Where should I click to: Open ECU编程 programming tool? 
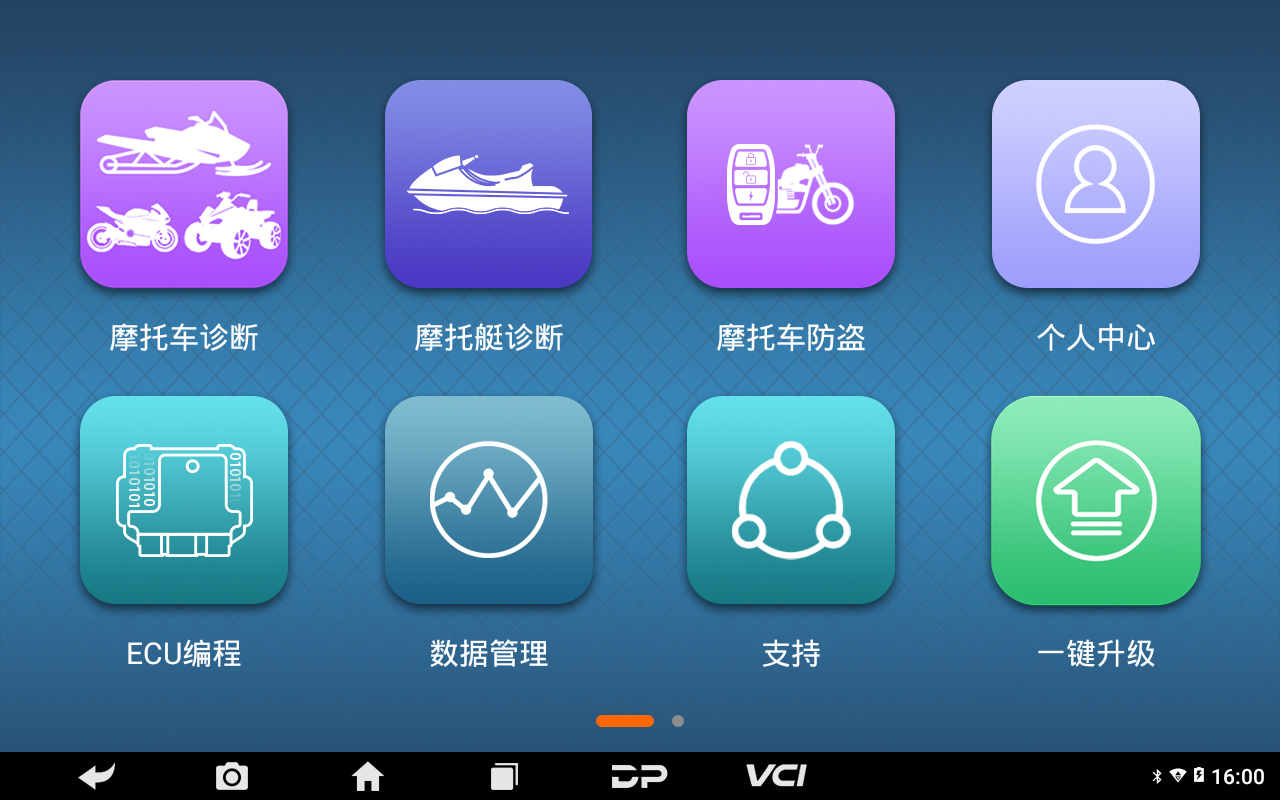[x=184, y=500]
